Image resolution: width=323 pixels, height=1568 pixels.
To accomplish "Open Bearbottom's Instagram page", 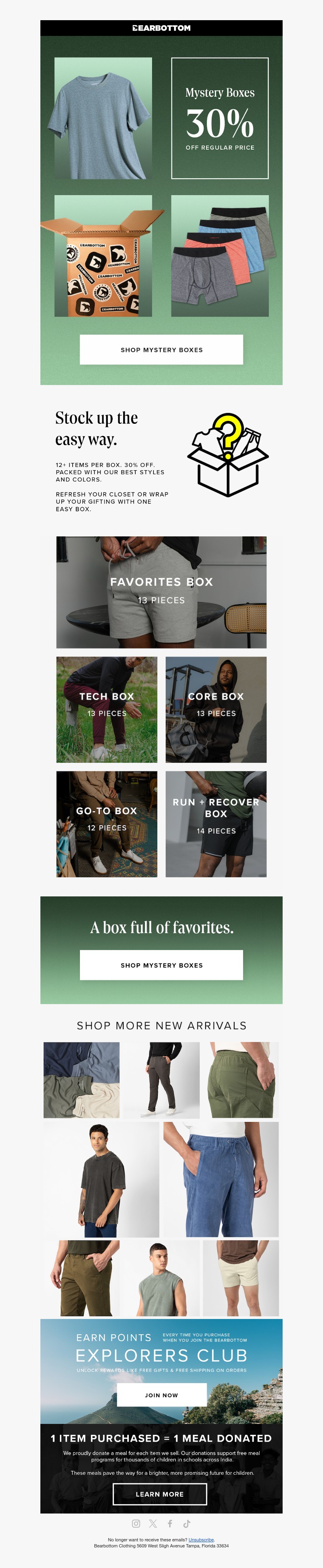I will coord(136,1524).
